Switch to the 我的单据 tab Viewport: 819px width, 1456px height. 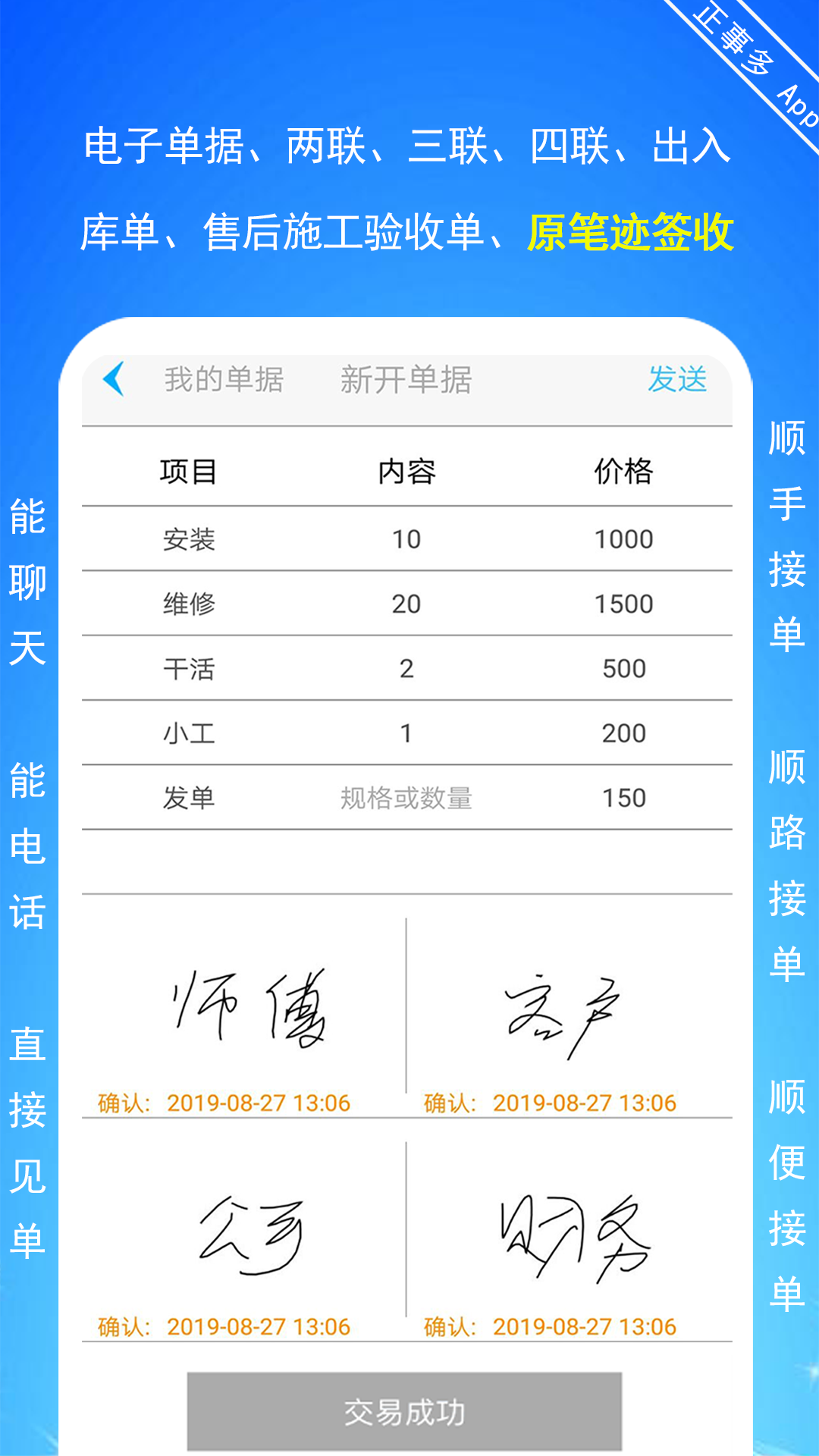tap(224, 381)
